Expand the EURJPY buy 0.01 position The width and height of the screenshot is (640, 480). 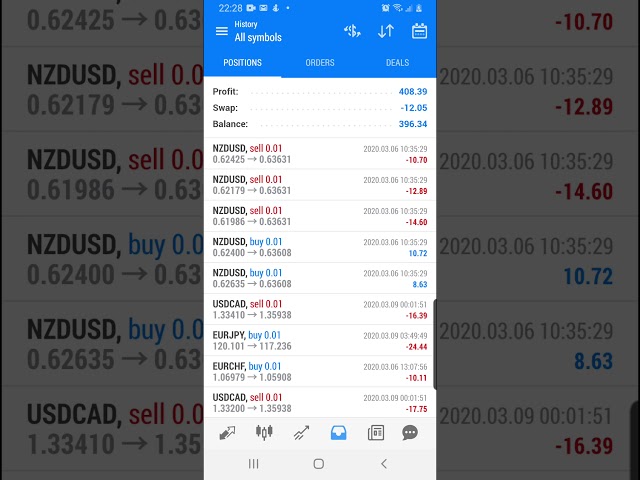[320, 340]
